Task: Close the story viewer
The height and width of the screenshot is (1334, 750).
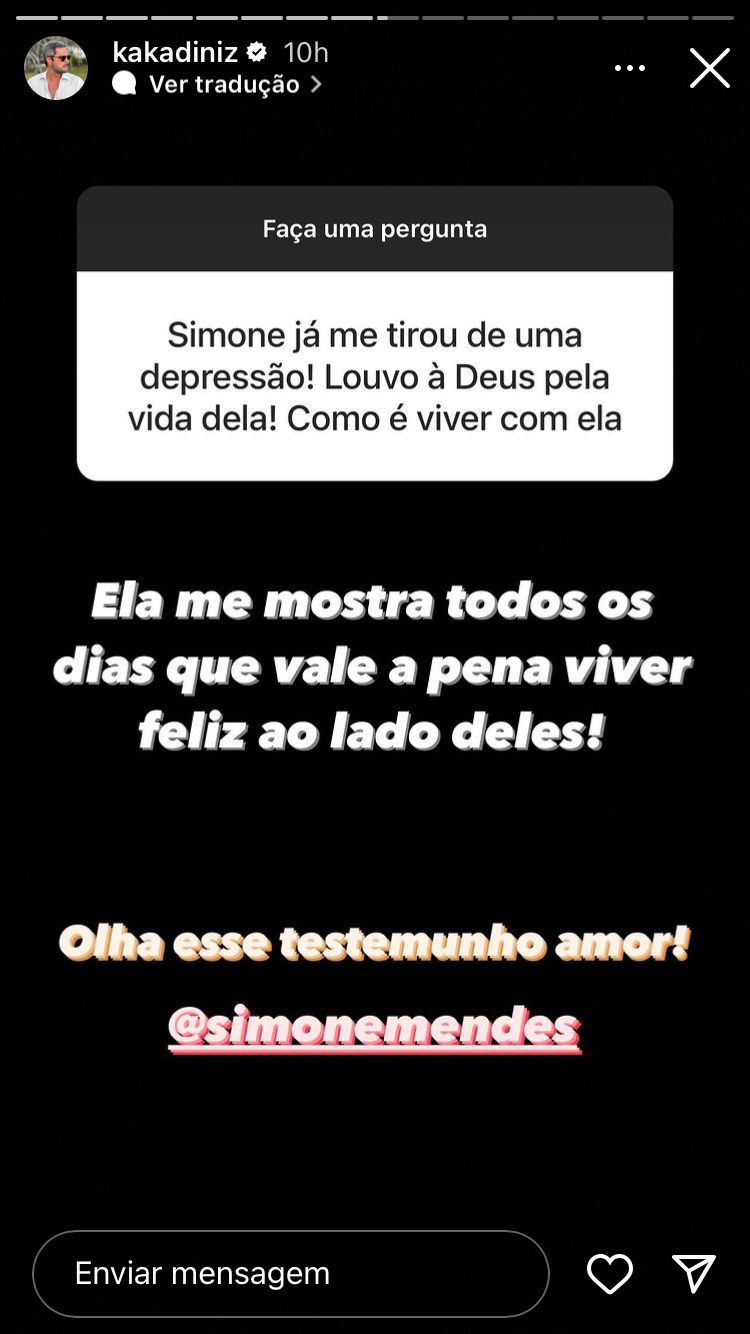Action: (709, 68)
